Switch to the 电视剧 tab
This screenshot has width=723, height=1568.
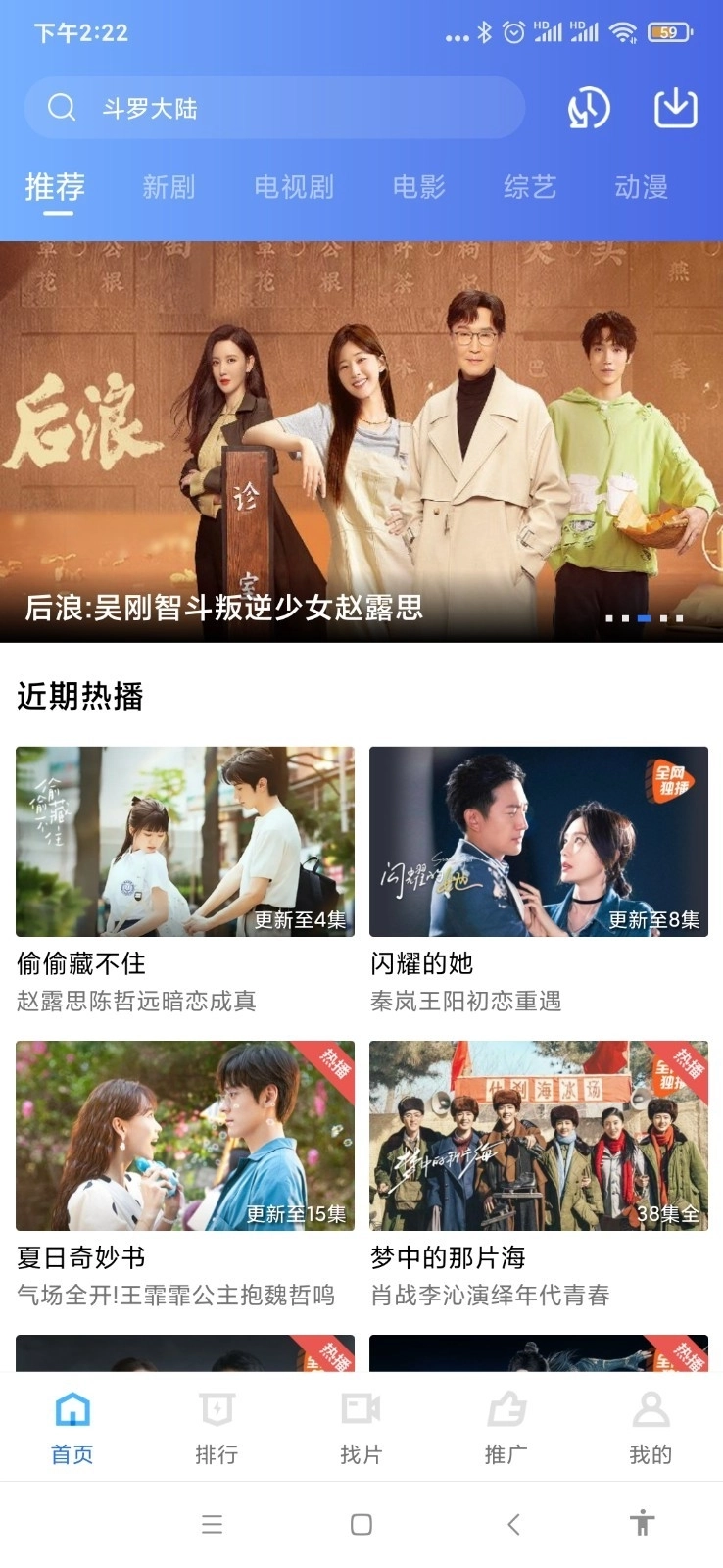click(294, 187)
